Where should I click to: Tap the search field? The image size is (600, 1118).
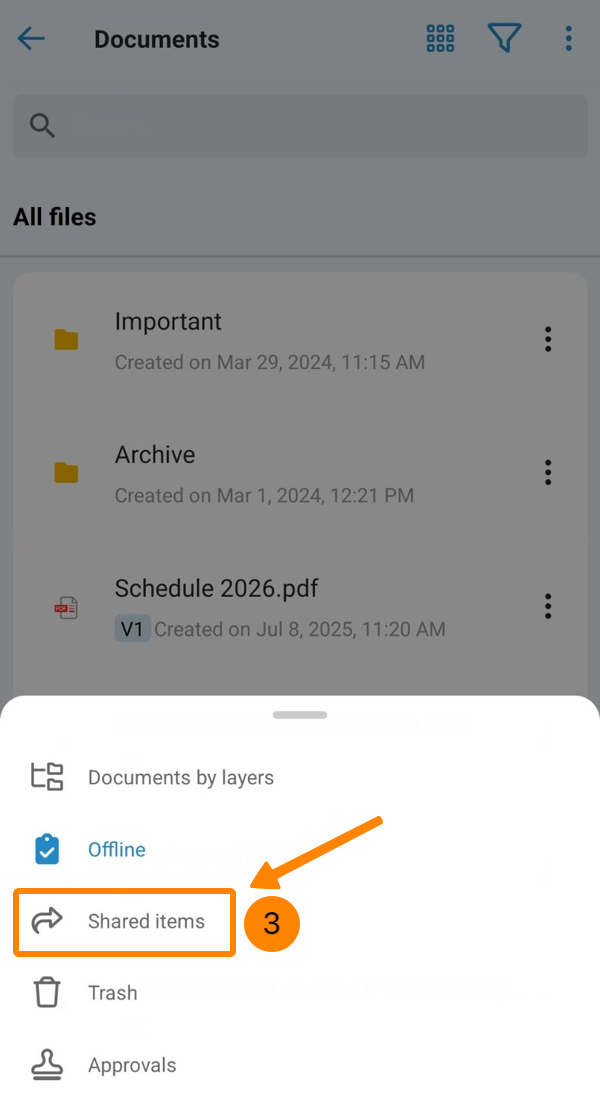point(300,126)
